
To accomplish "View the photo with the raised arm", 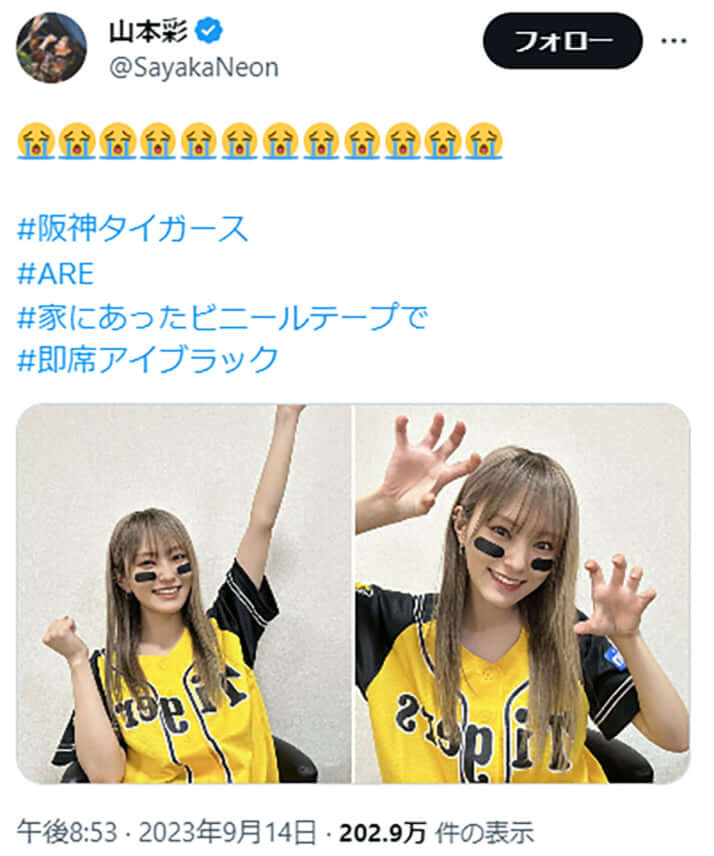I will point(184,593).
